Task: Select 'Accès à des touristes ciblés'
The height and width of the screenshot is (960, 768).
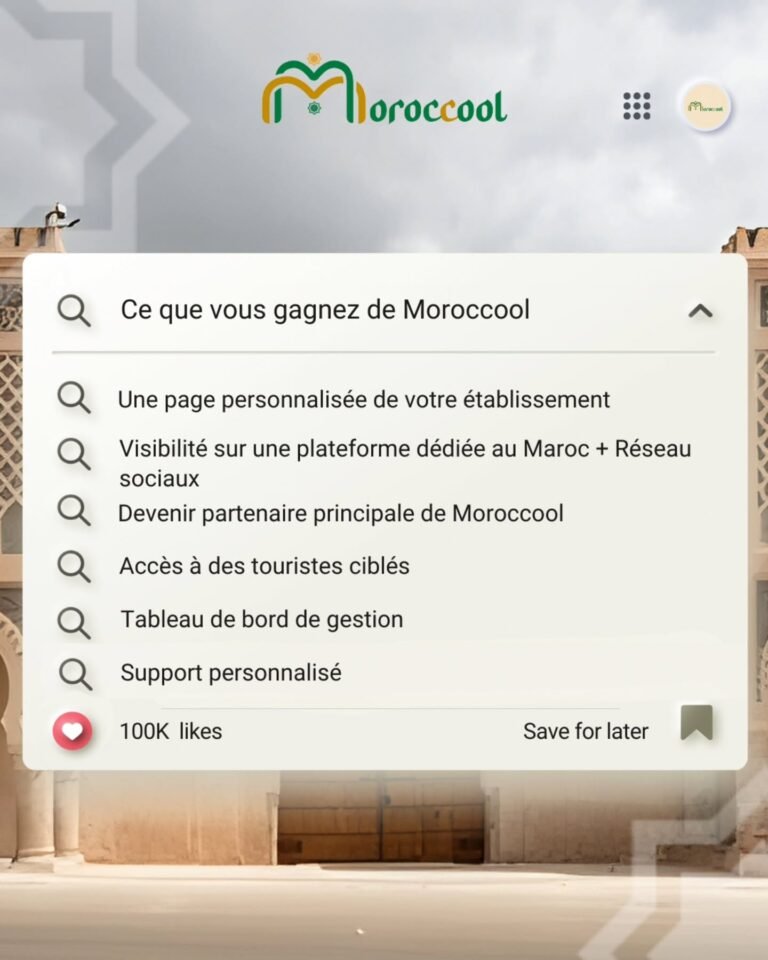Action: click(x=264, y=566)
